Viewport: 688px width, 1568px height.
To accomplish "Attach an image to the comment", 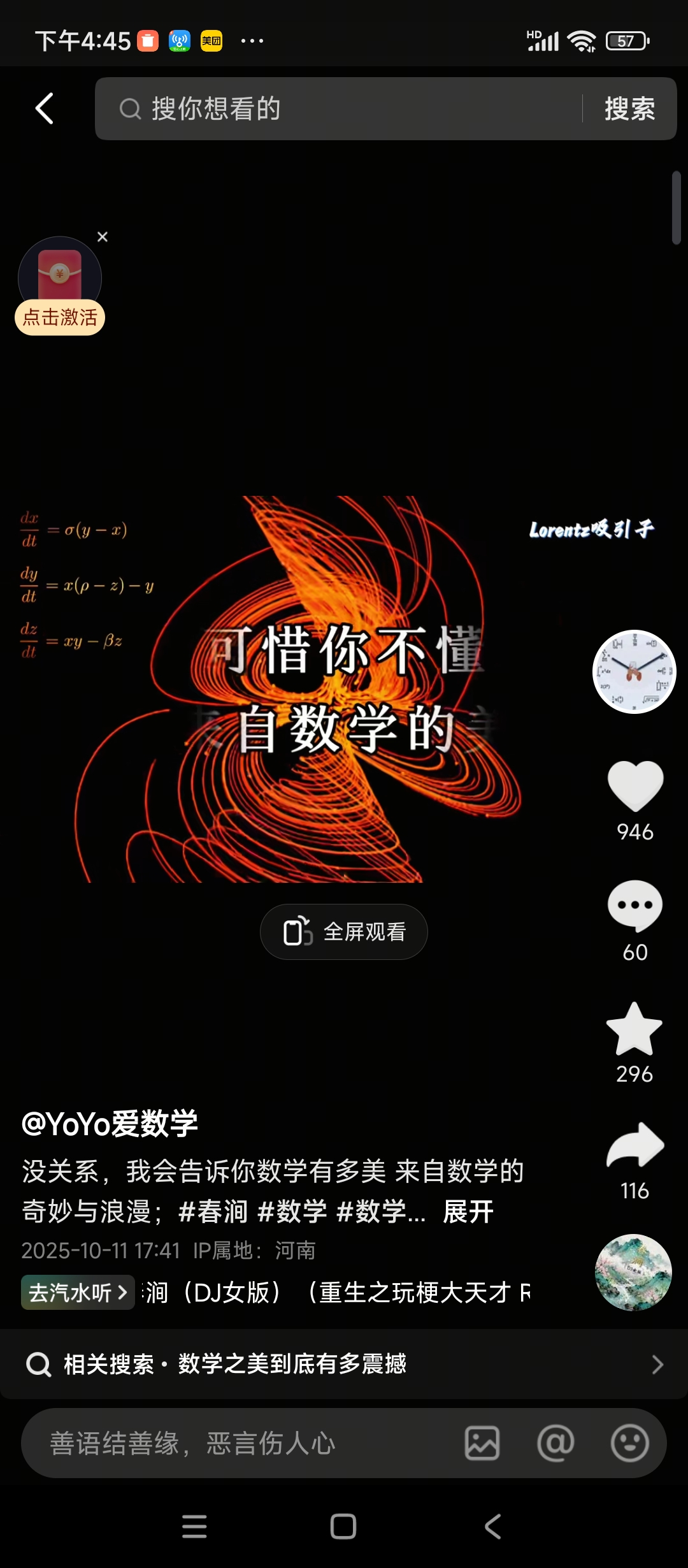I will [x=482, y=1444].
